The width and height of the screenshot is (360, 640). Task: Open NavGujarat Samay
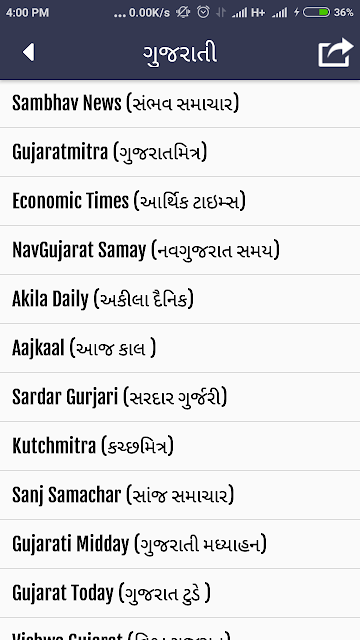(x=180, y=250)
